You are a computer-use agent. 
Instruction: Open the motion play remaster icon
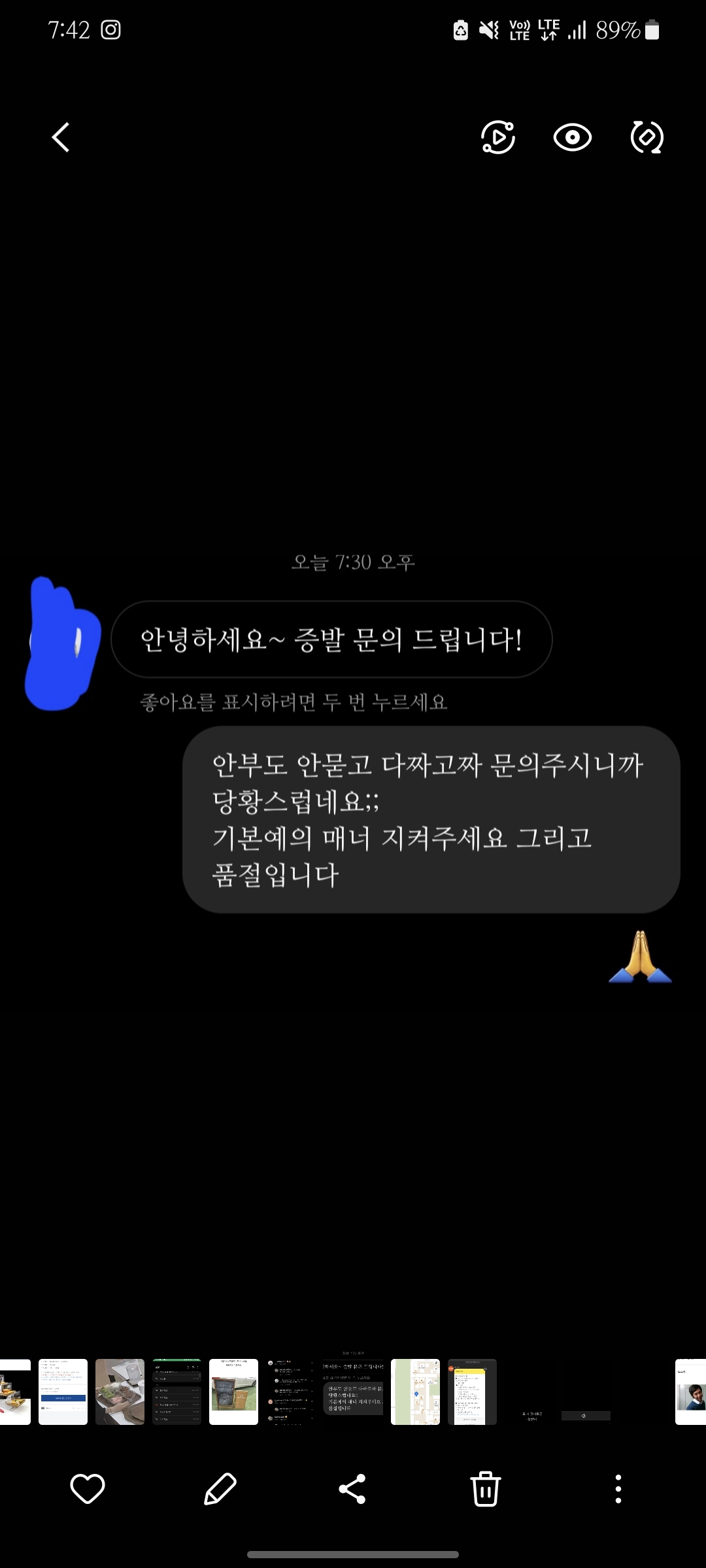click(498, 137)
